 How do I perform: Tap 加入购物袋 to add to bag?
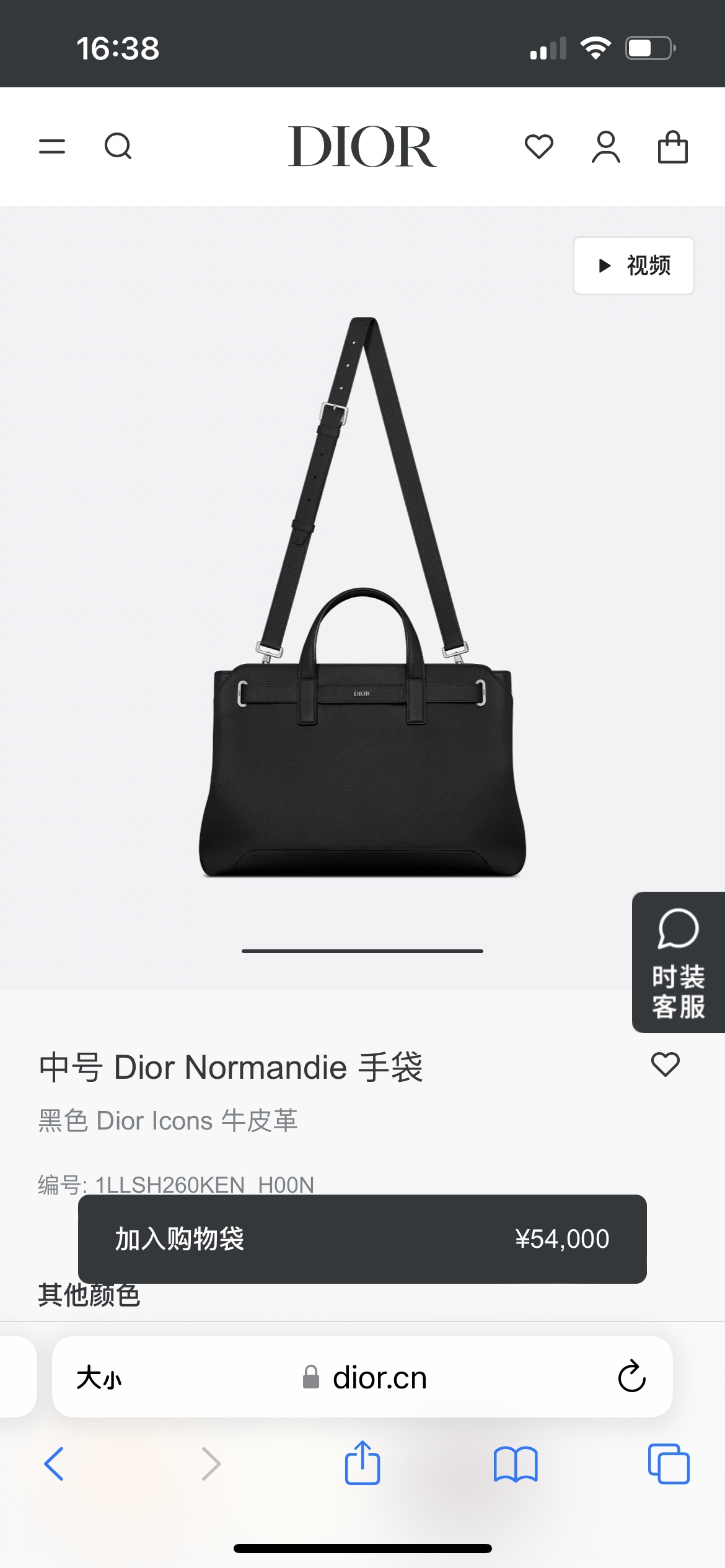pyautogui.click(x=362, y=1239)
